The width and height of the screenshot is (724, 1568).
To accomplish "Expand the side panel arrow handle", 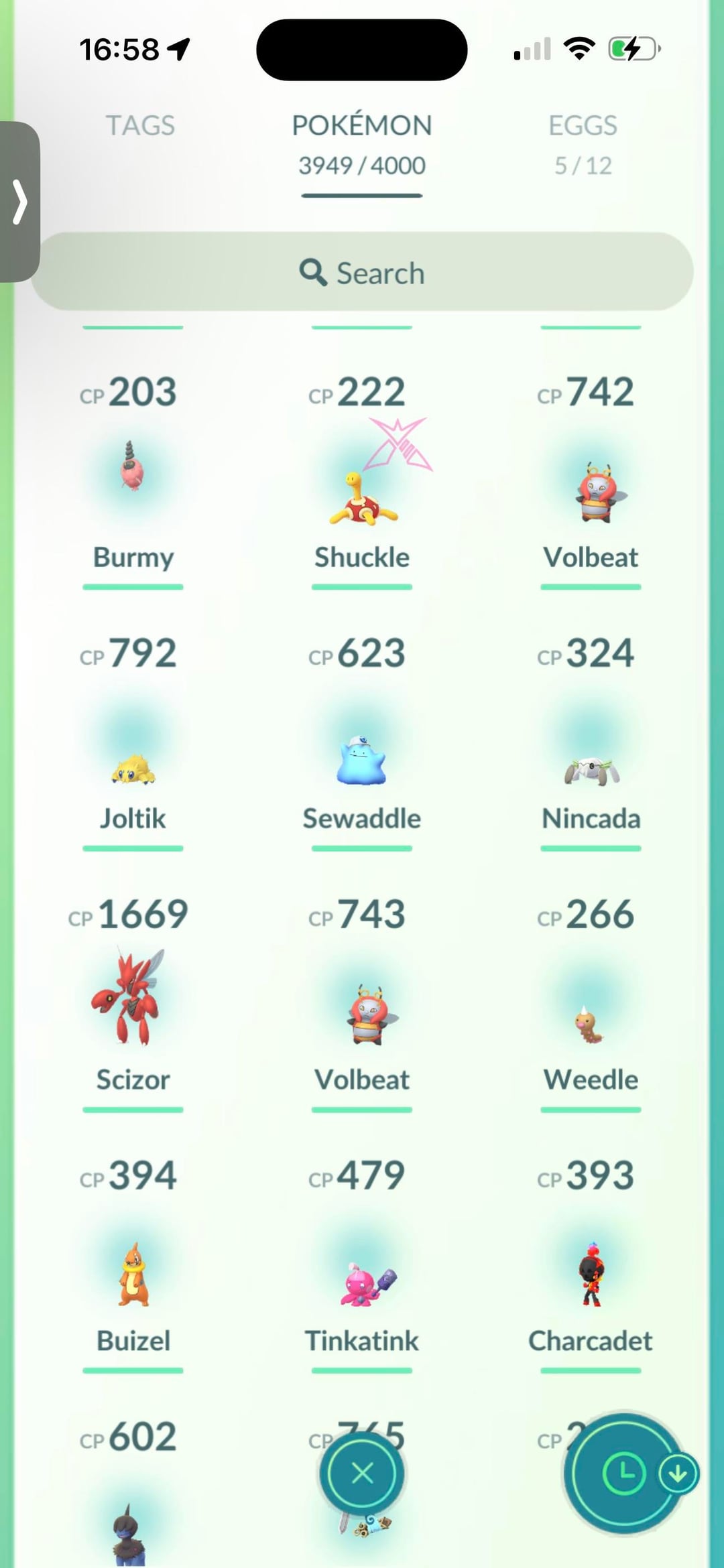I will click(x=20, y=202).
